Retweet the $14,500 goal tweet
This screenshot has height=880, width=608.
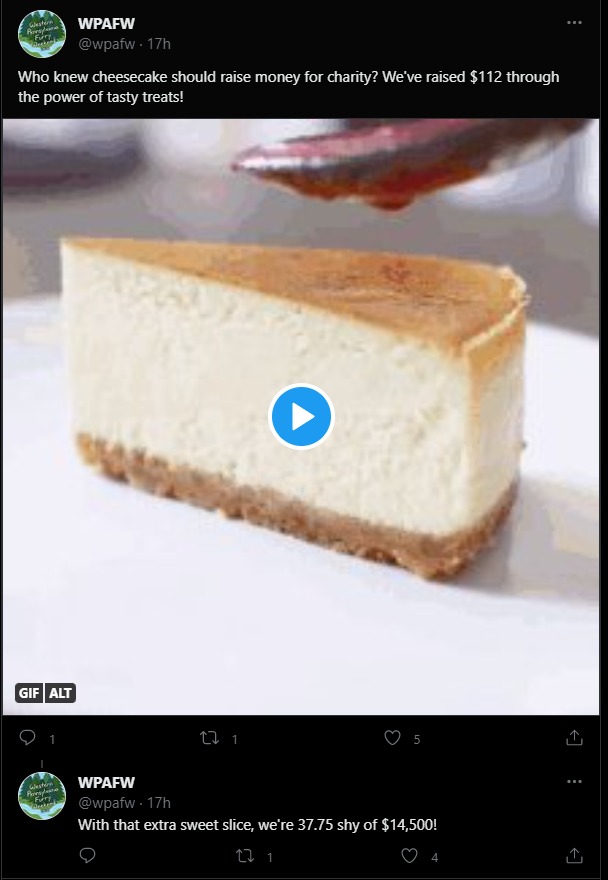[245, 856]
